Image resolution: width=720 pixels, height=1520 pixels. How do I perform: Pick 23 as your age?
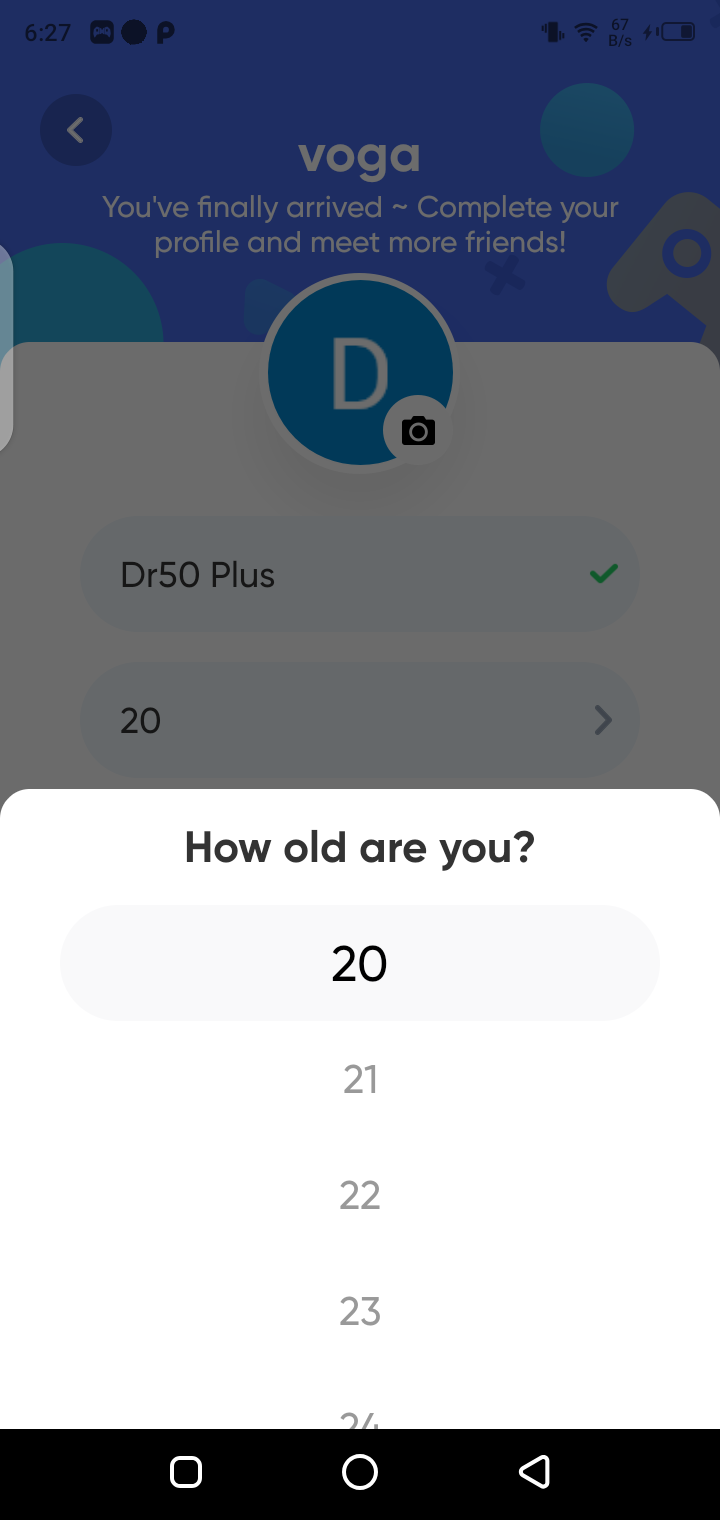360,1310
